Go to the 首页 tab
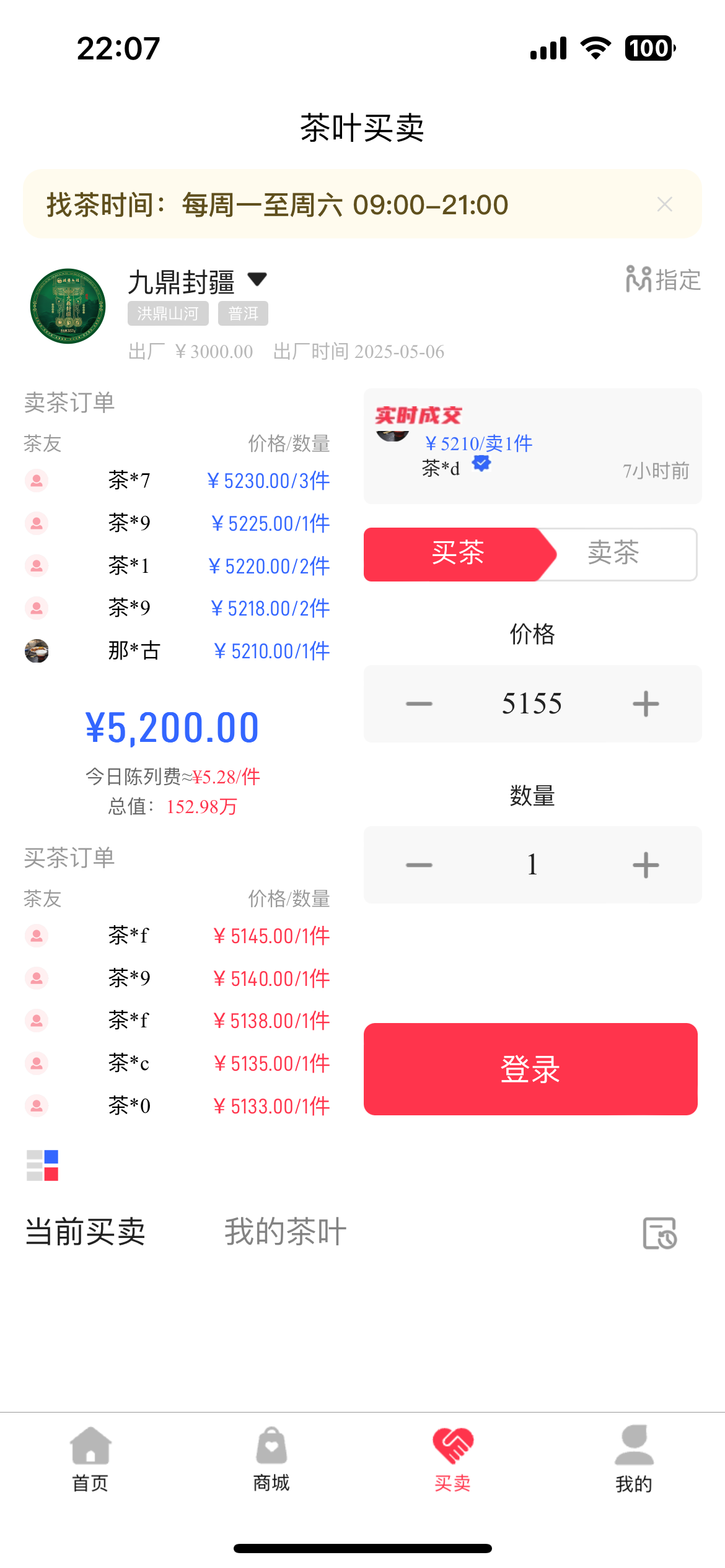Viewport: 725px width, 1568px height. pyautogui.click(x=90, y=1459)
